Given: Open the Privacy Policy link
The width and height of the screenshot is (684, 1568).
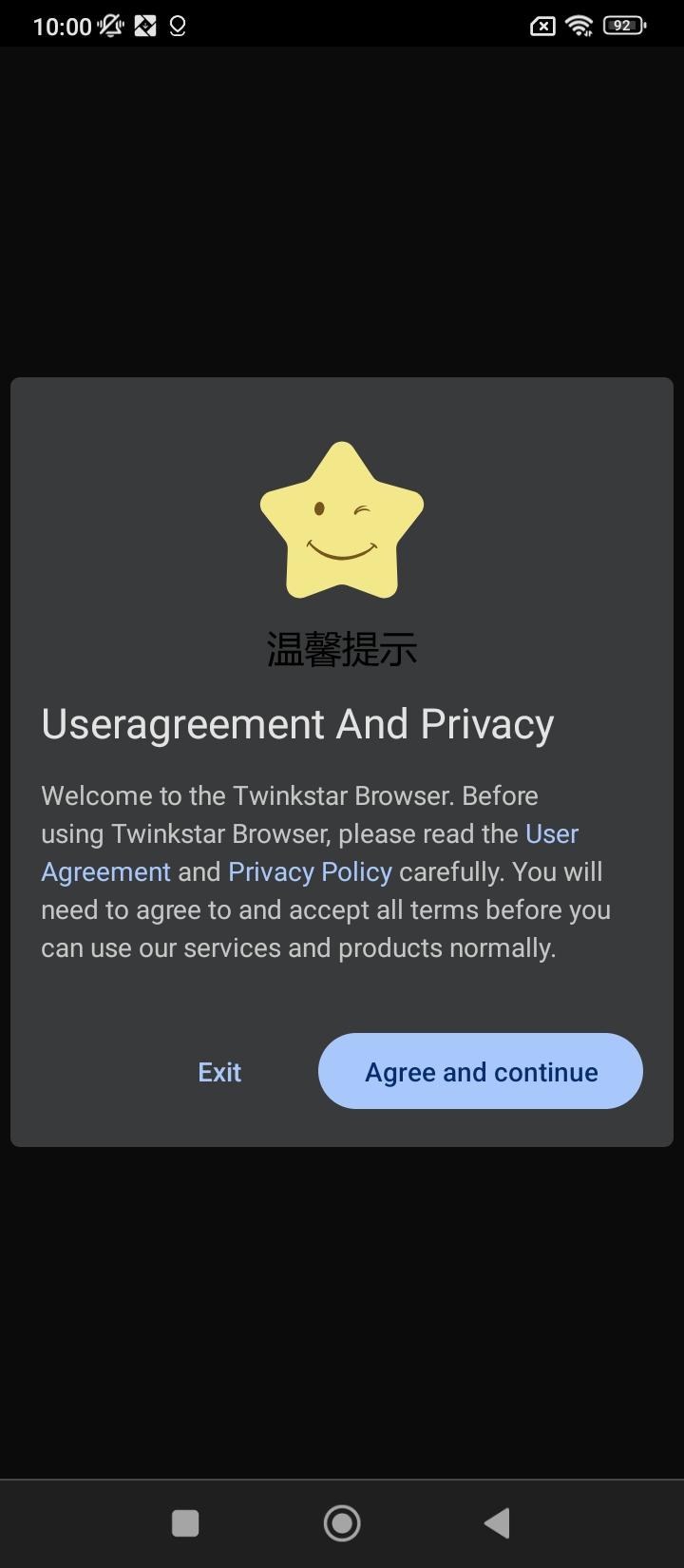Looking at the screenshot, I should tap(310, 871).
